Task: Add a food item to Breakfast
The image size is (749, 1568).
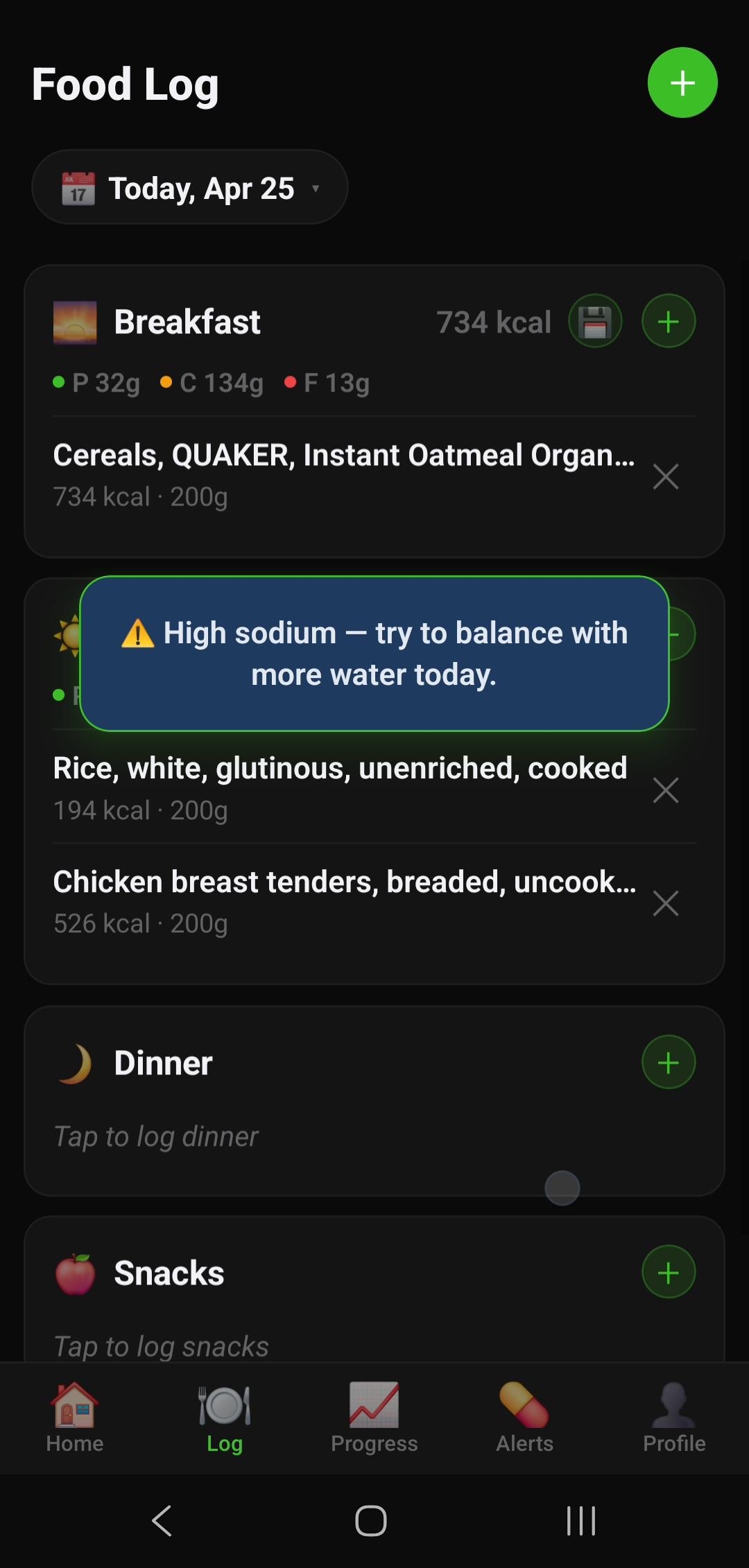Action: [x=668, y=320]
